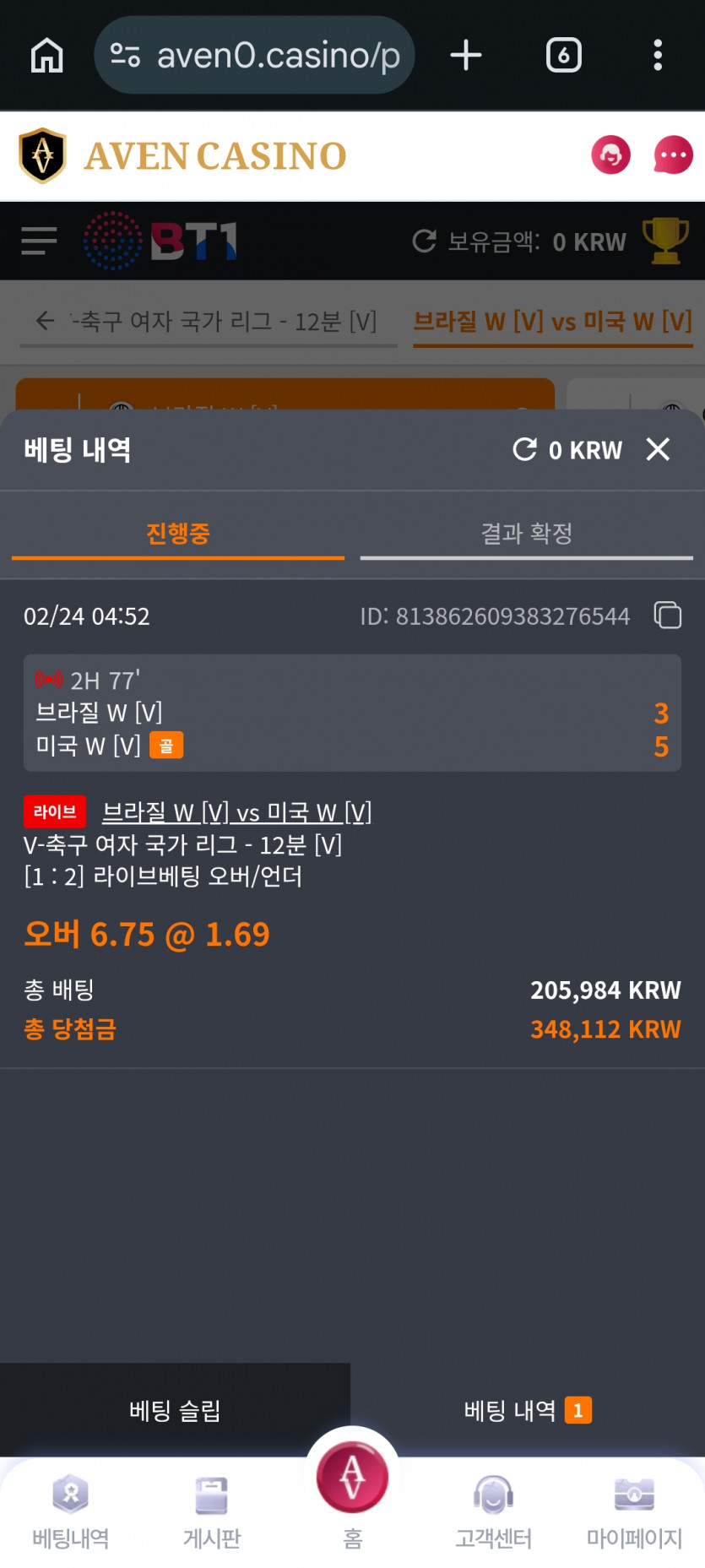This screenshot has height=1568, width=705.
Task: Close the 베팅 내역 panel
Action: click(659, 450)
